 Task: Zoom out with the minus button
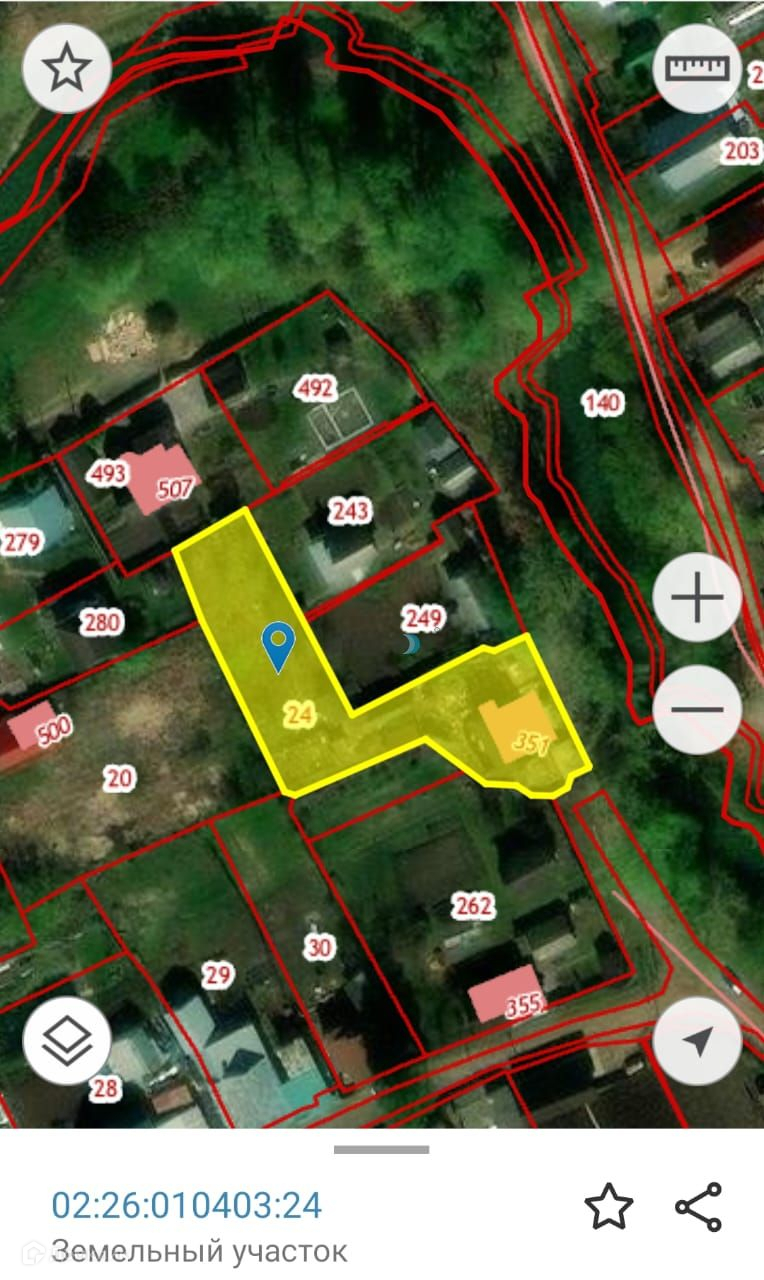point(697,709)
